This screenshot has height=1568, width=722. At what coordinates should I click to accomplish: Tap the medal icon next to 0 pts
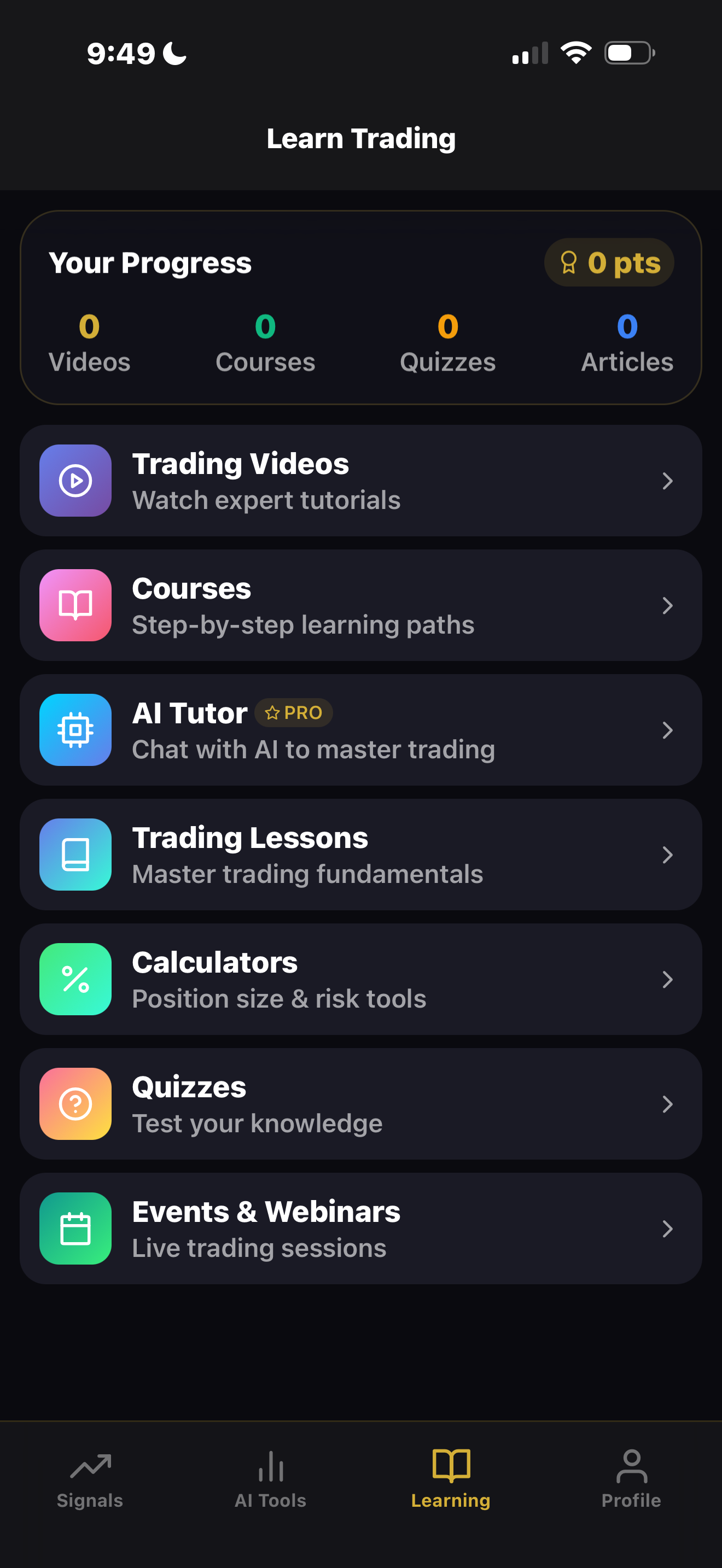(569, 262)
